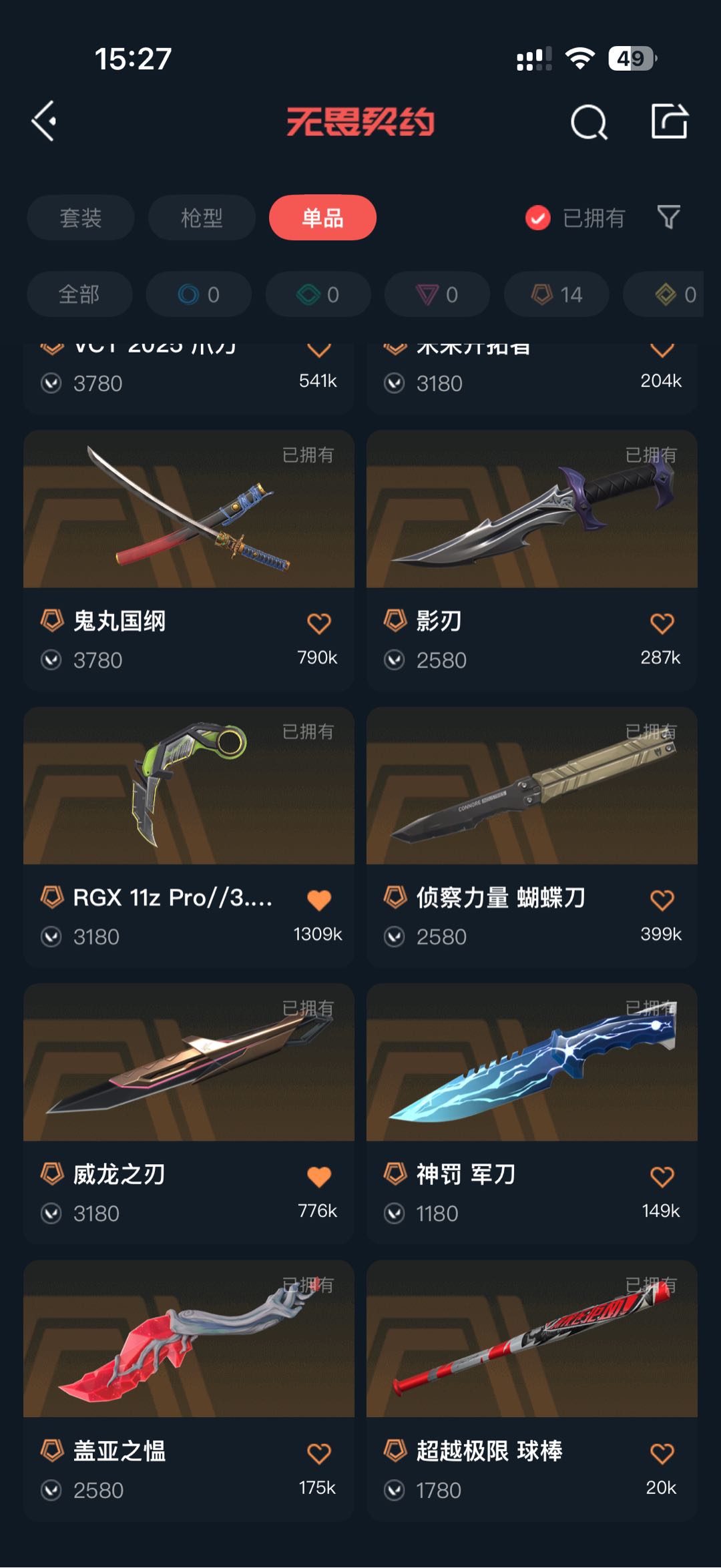Remove the like on 威龙之刃
Image resolution: width=721 pixels, height=1568 pixels.
[319, 1177]
